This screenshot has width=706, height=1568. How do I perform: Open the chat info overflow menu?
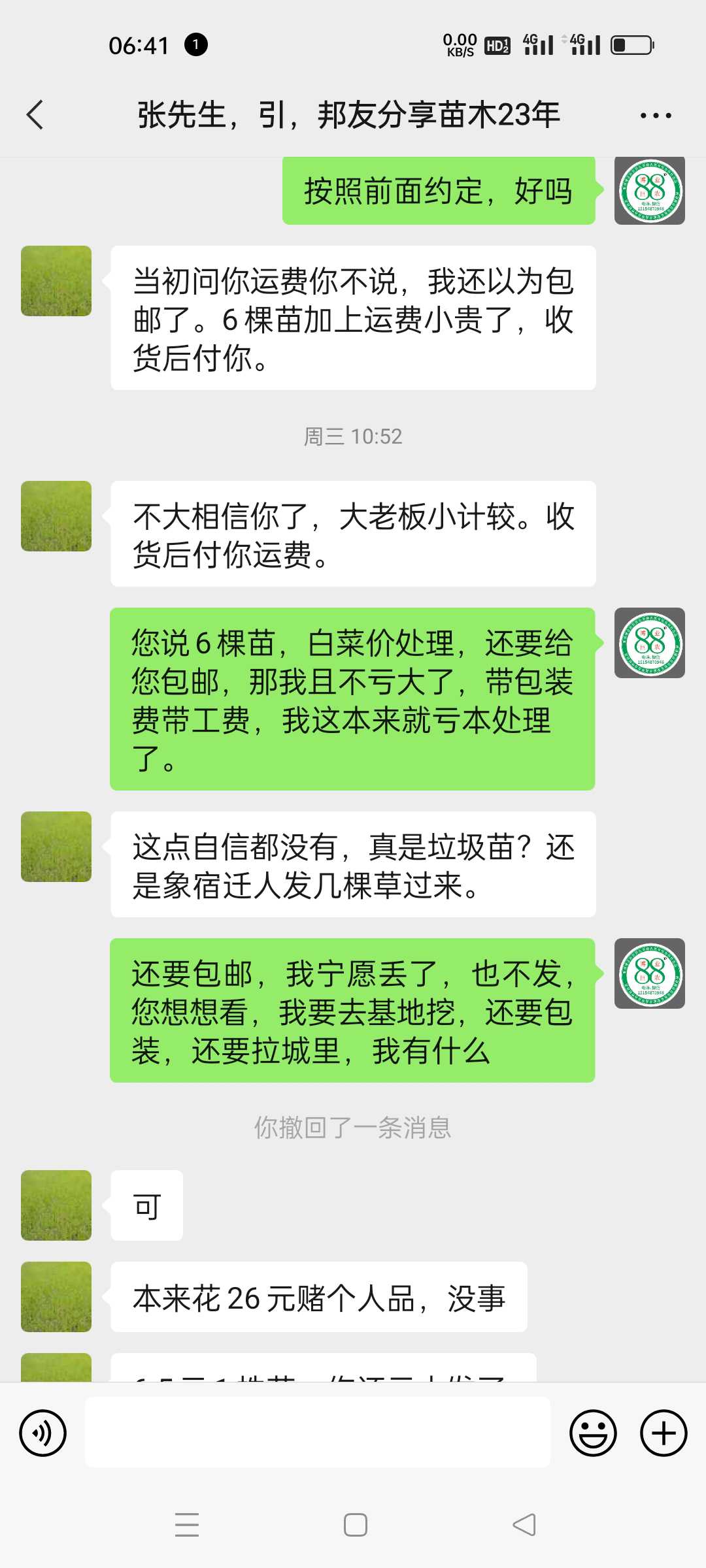click(656, 116)
